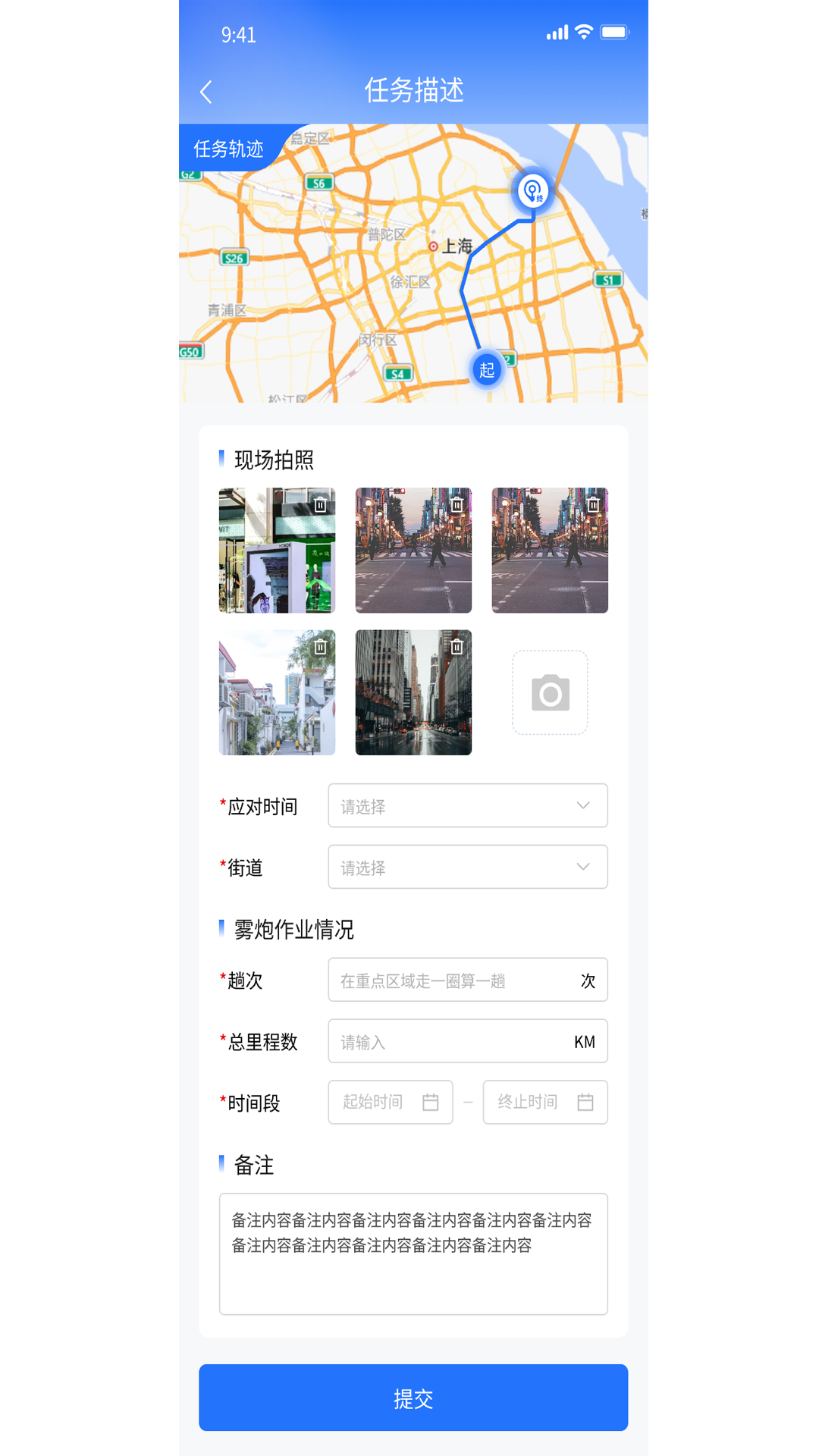Delete the storefront photo
The height and width of the screenshot is (1456, 819).
[320, 504]
